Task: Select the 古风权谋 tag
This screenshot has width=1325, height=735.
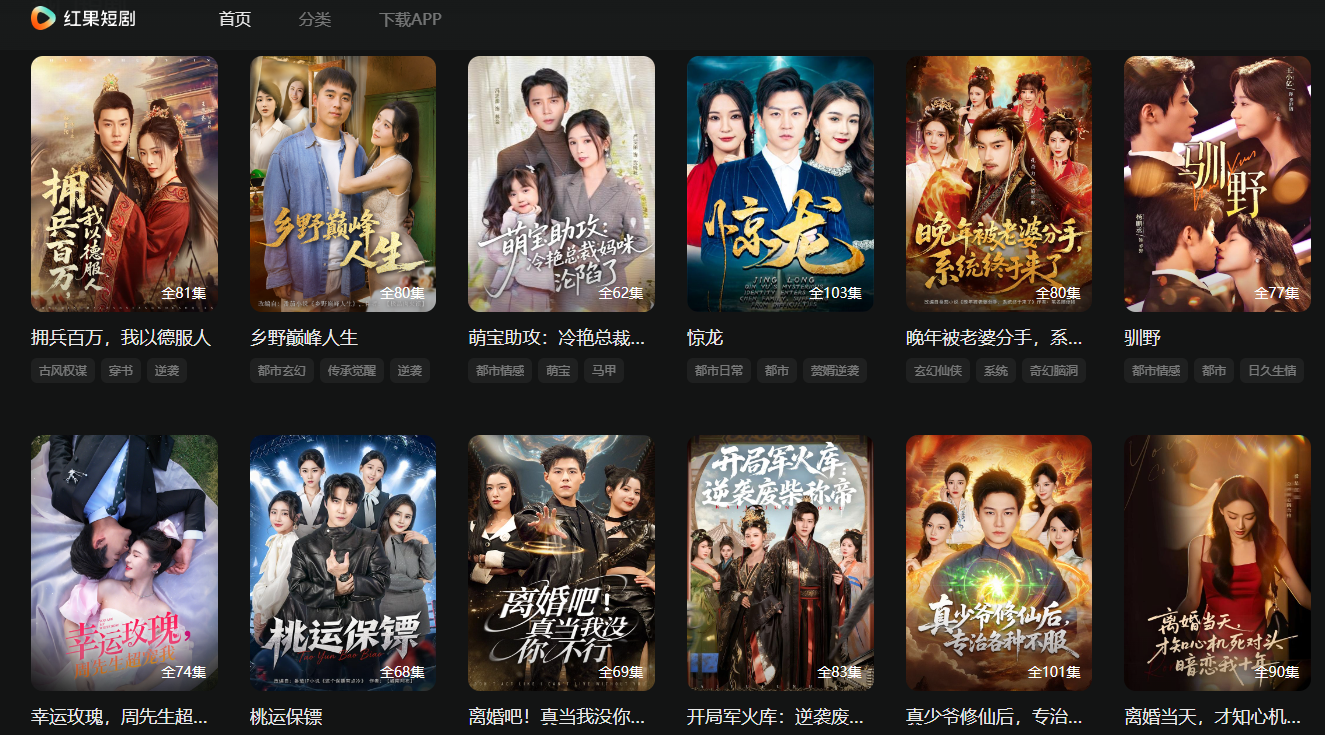Action: (x=62, y=371)
